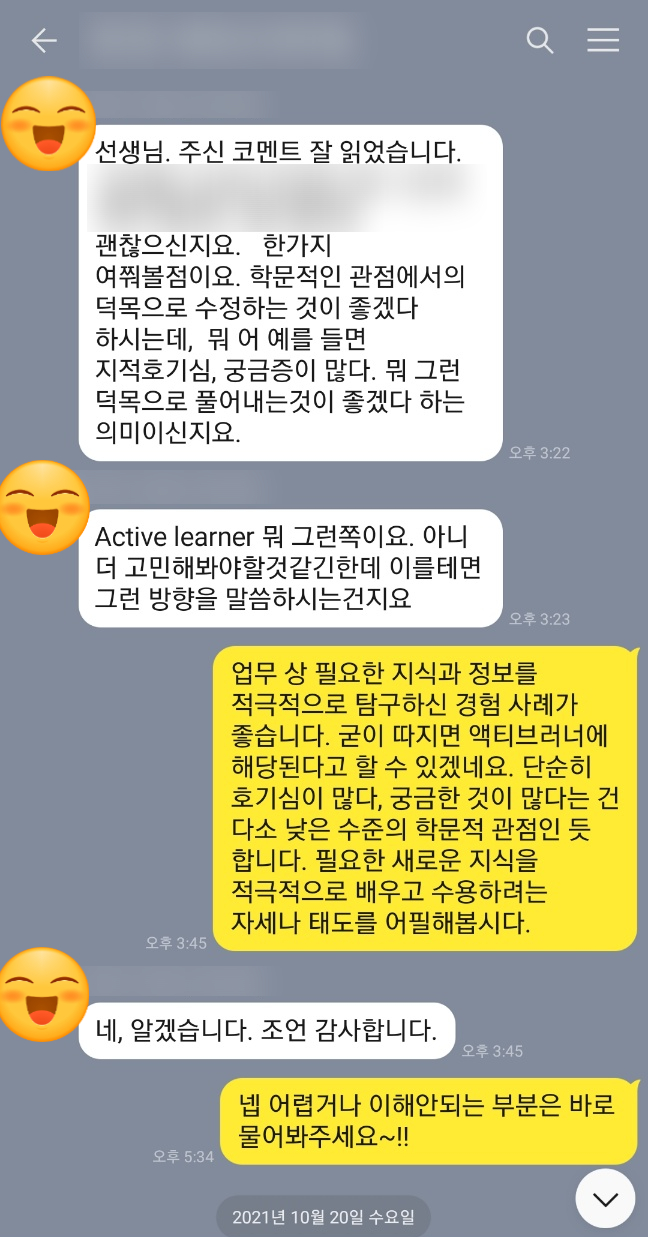Viewport: 648px width, 1237px height.
Task: Open the profile picture beside '선생님' message
Action: tap(45, 124)
